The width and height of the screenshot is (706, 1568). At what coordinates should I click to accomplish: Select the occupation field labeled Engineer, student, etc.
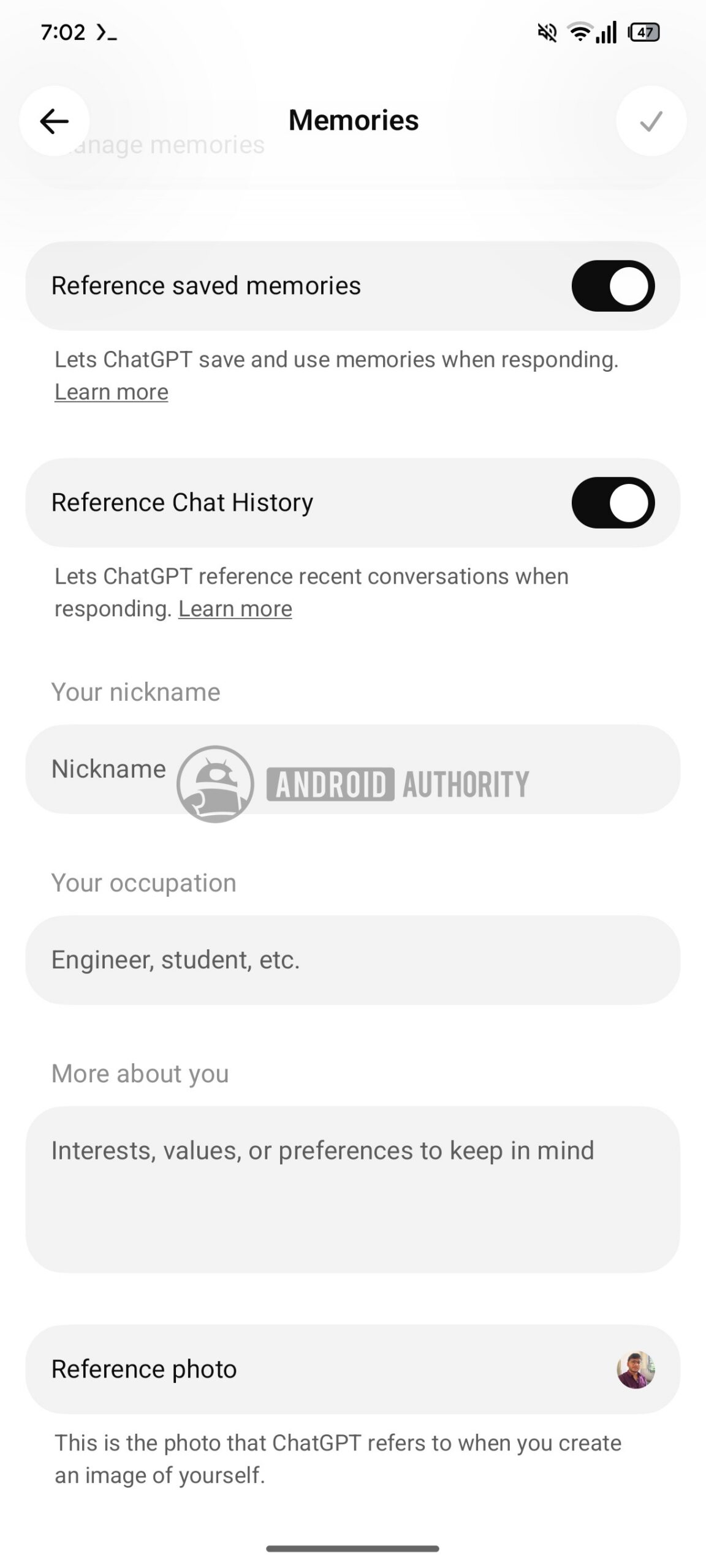point(353,959)
